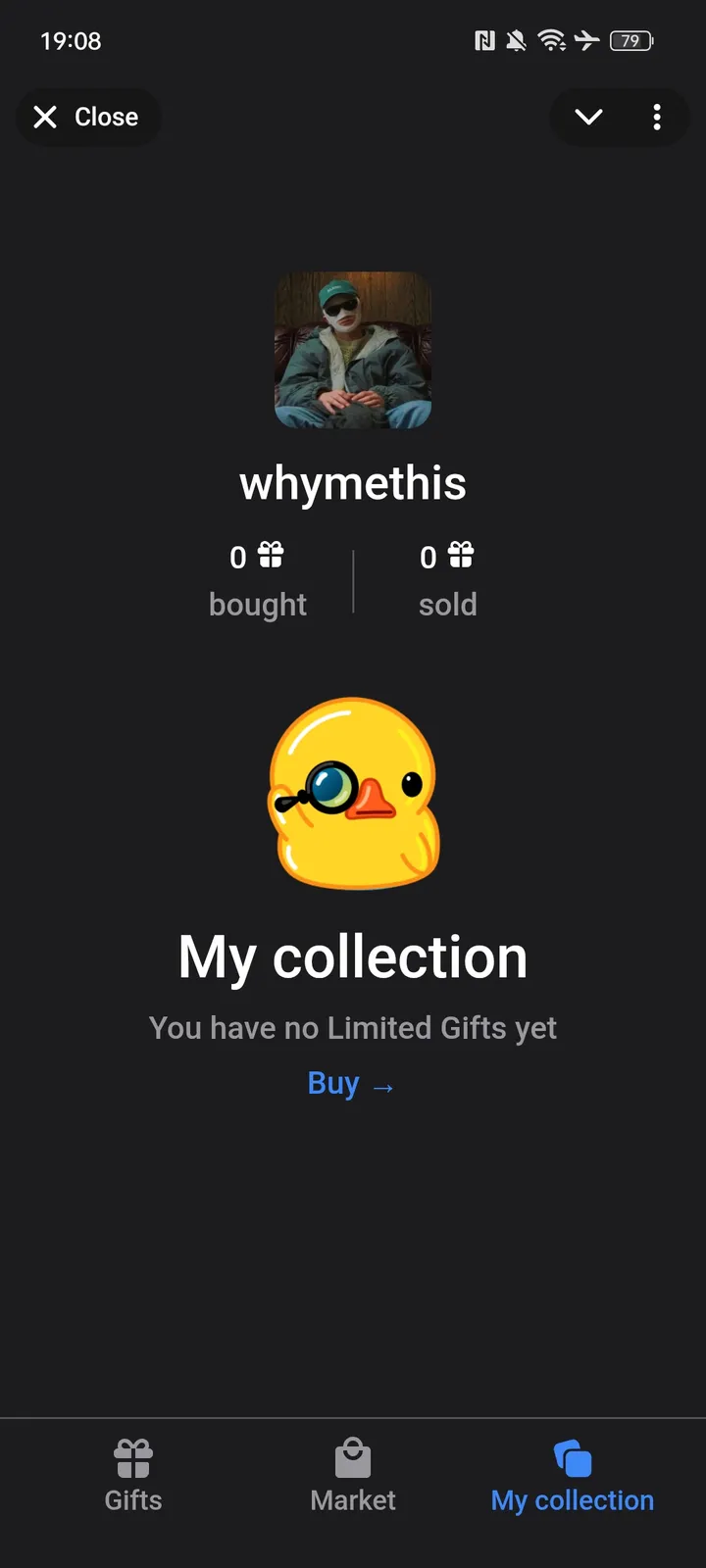Tap the My collection stacked cards icon
The height and width of the screenshot is (1568, 706).
572,1457
